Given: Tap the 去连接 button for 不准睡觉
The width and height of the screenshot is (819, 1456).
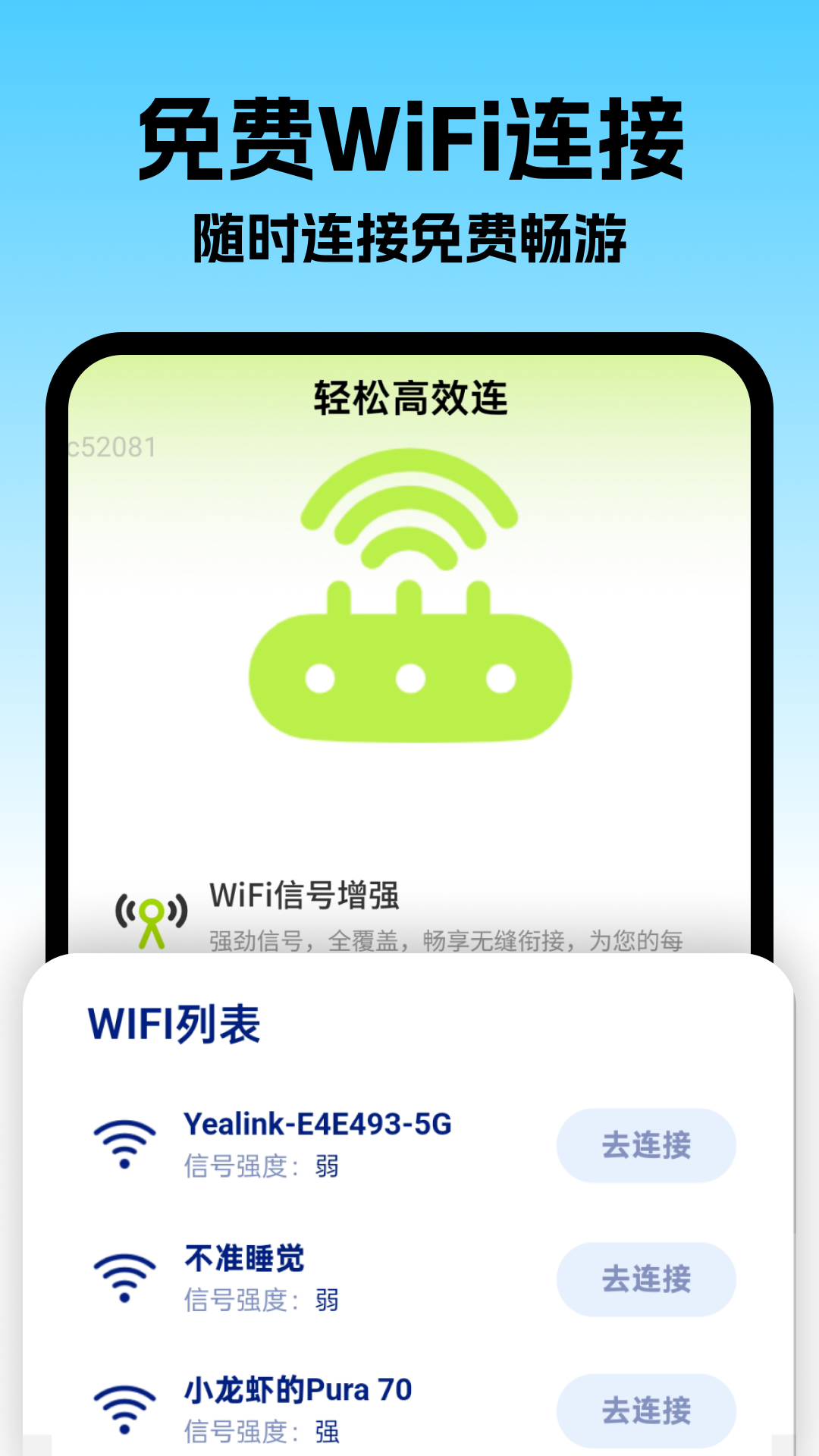Looking at the screenshot, I should tap(645, 1279).
